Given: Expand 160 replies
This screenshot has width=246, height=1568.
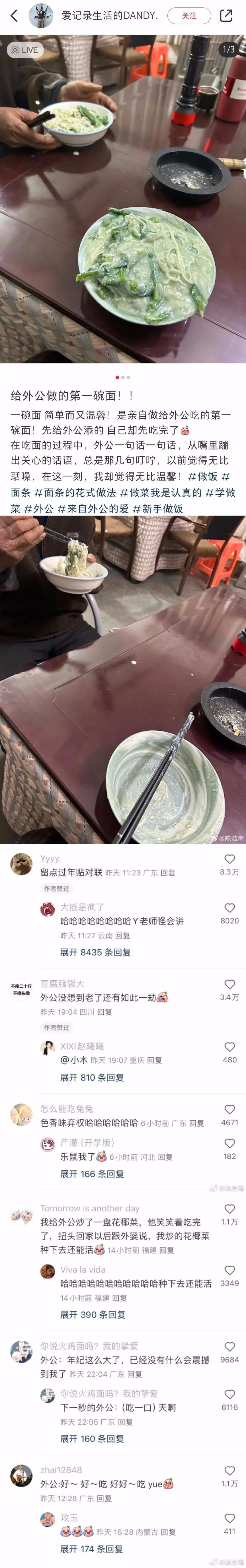Looking at the screenshot, I should coord(92,1438).
